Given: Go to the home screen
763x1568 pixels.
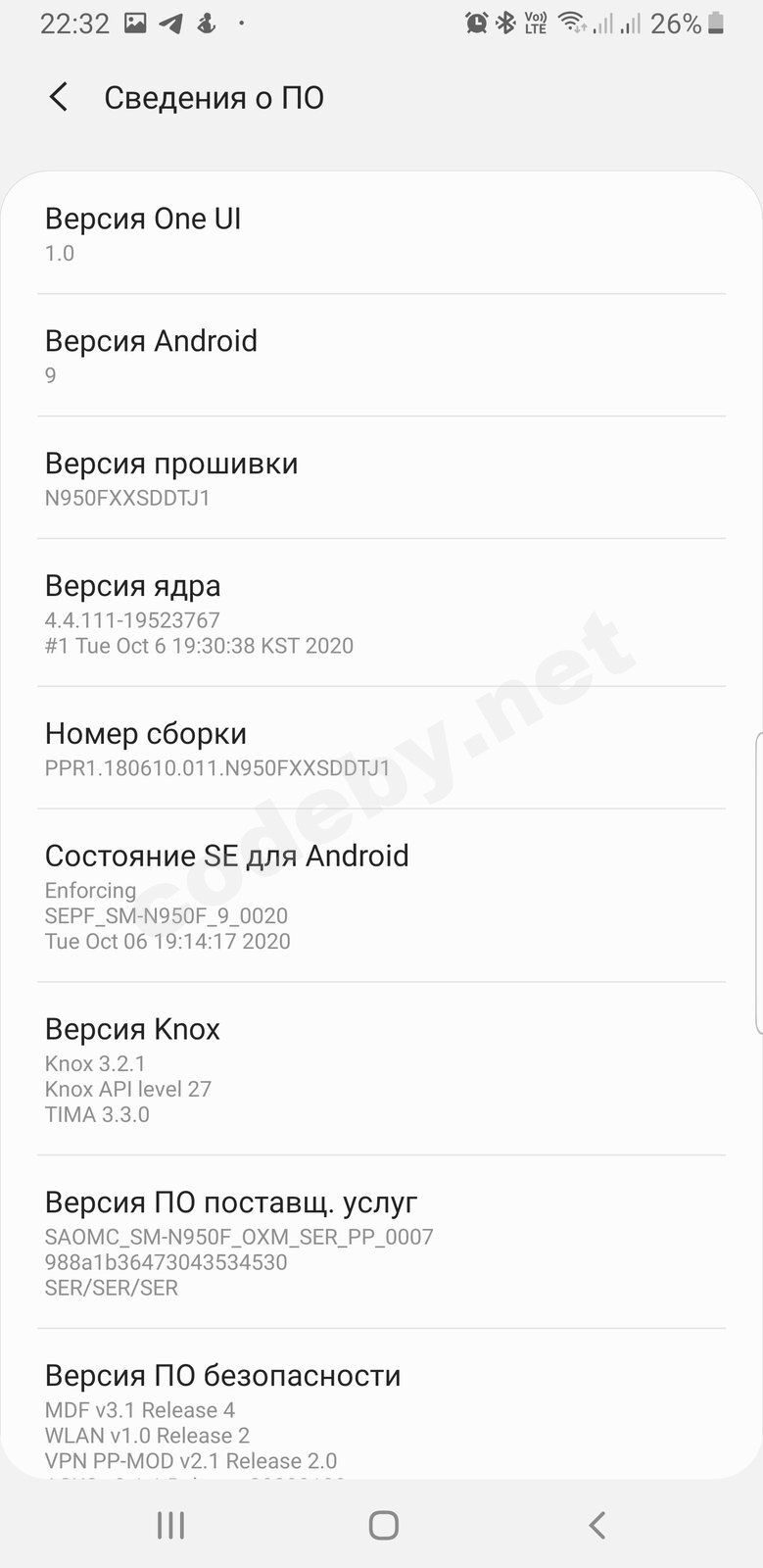Looking at the screenshot, I should tap(383, 1525).
